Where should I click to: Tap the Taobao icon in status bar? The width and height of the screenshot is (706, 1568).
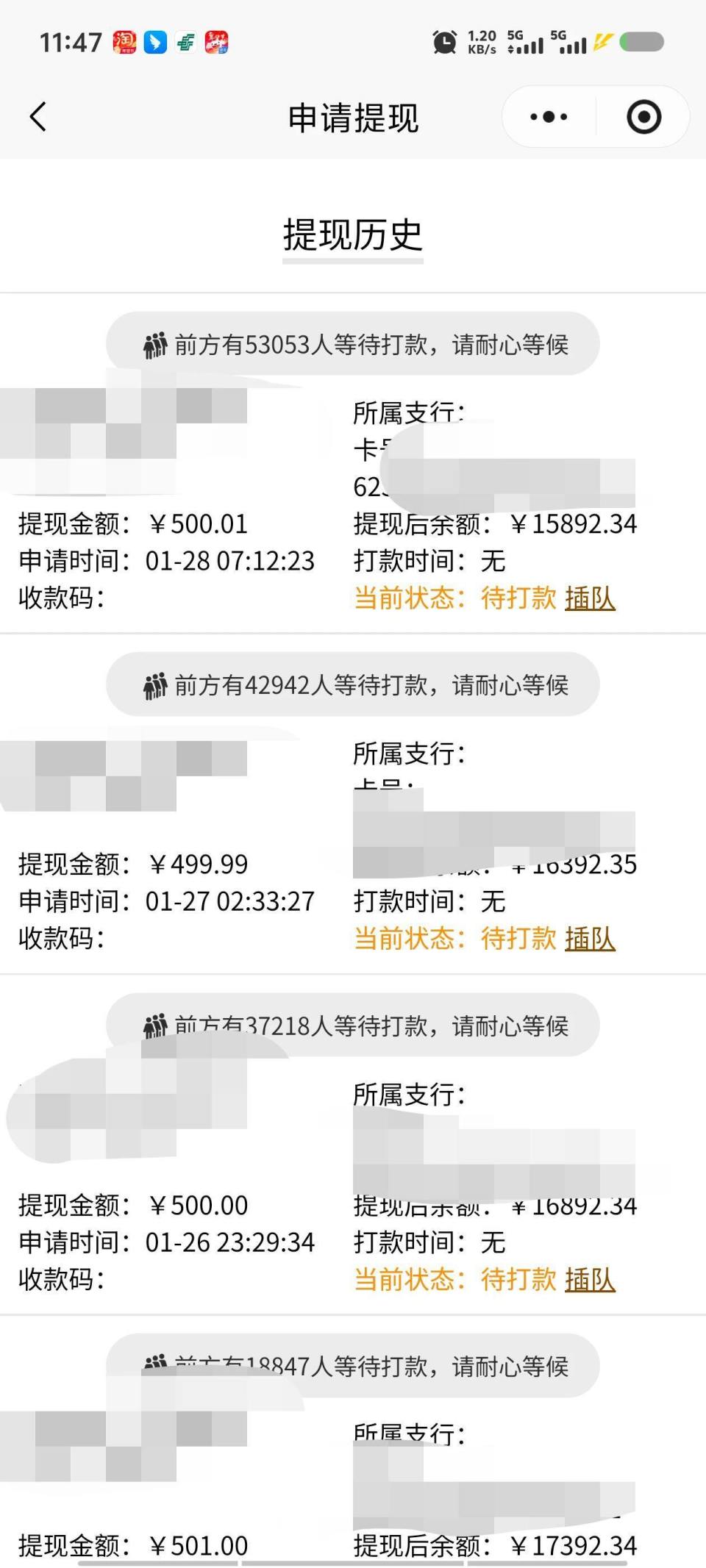(x=124, y=42)
